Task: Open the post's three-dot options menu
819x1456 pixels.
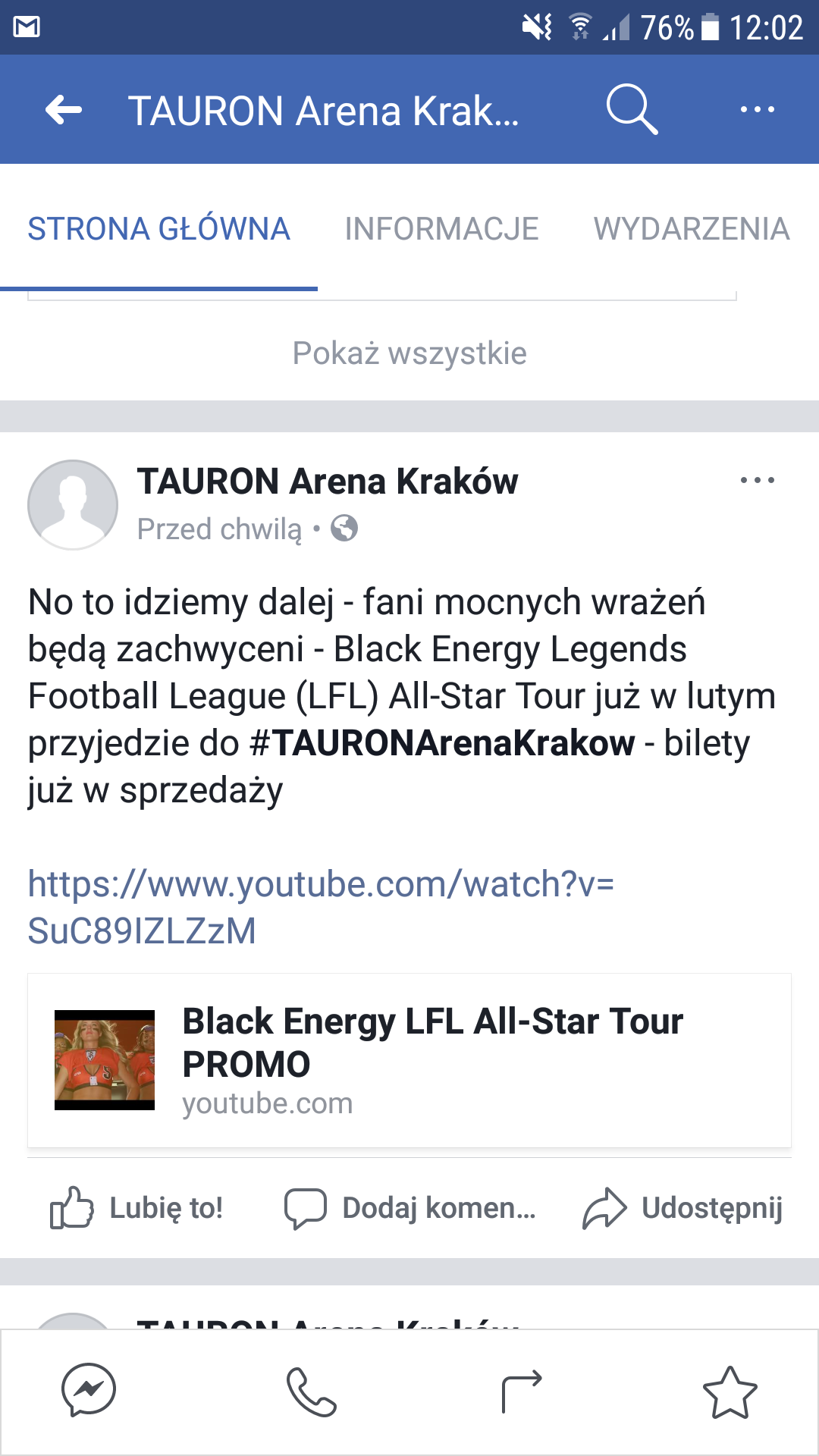Action: [x=757, y=480]
